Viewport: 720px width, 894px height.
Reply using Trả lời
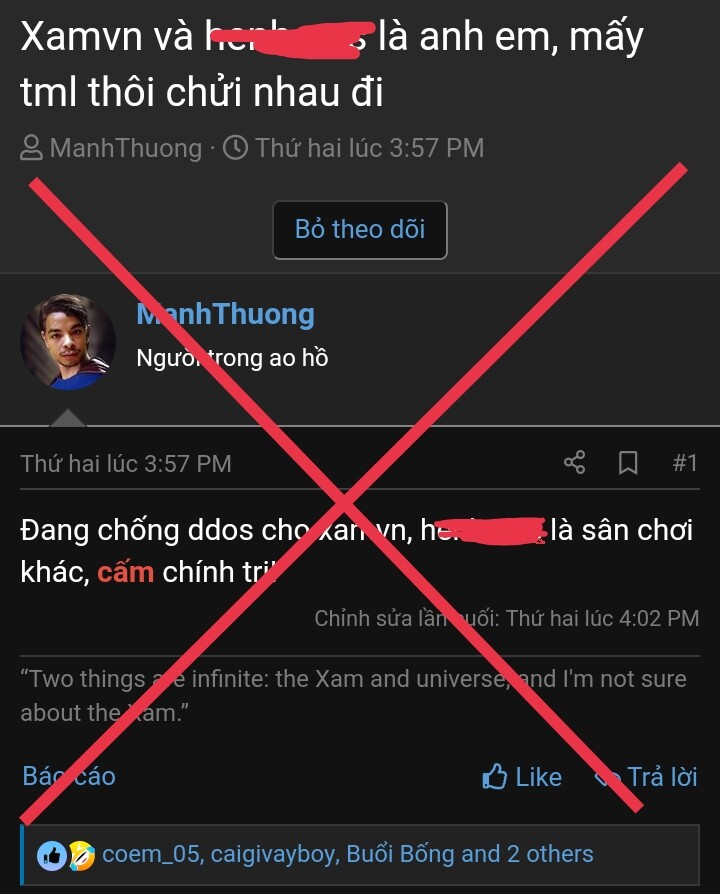click(647, 777)
